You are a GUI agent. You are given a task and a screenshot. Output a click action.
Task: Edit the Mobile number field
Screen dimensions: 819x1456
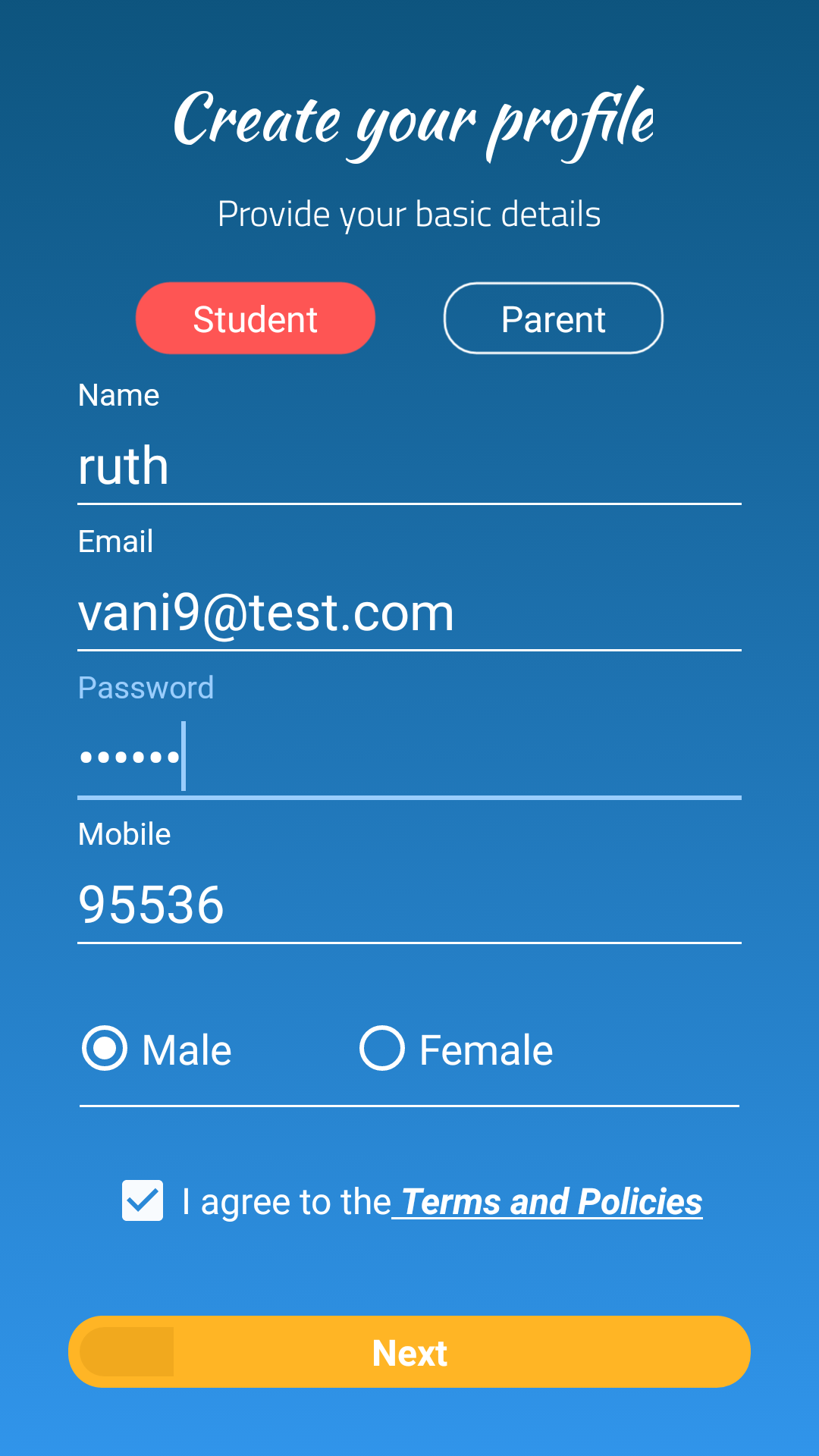[409, 905]
